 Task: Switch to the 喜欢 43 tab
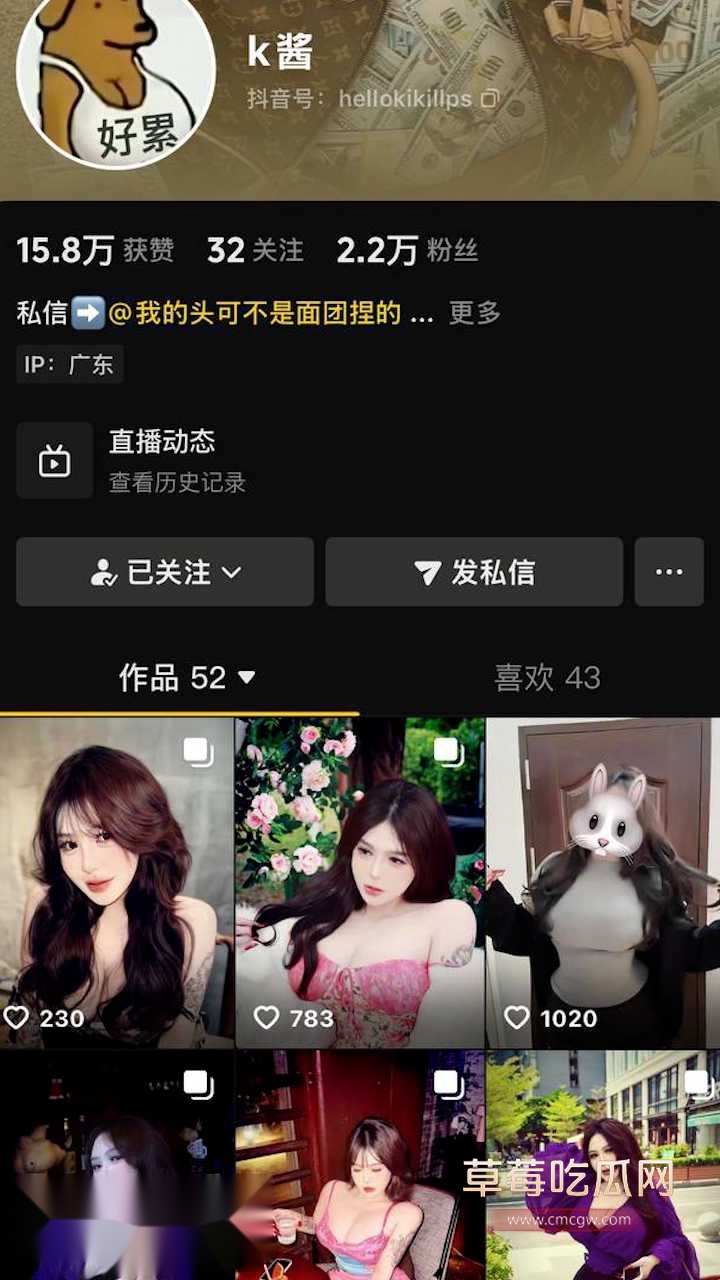point(547,678)
